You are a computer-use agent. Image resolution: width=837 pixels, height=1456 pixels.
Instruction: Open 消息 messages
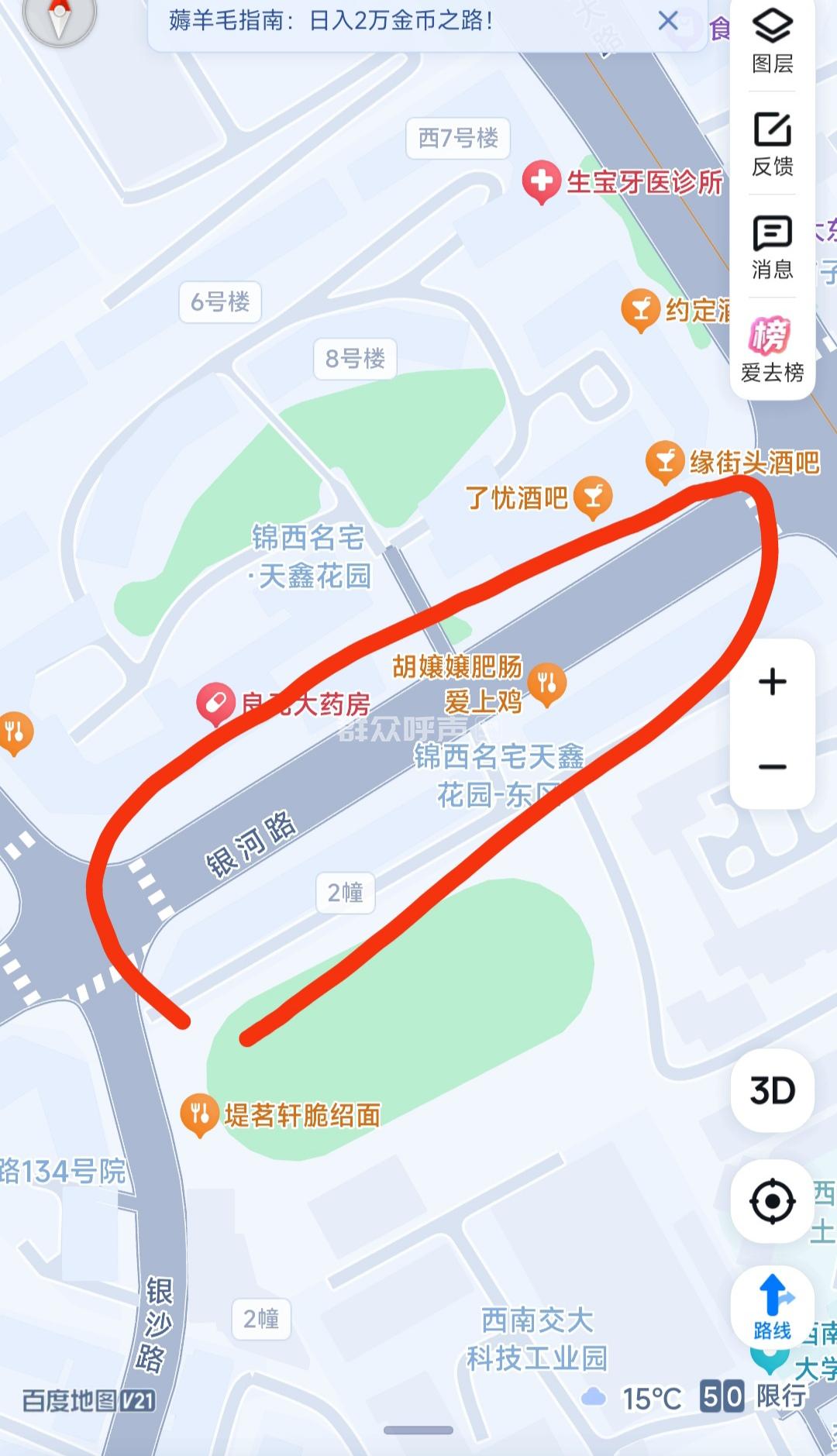pyautogui.click(x=773, y=246)
